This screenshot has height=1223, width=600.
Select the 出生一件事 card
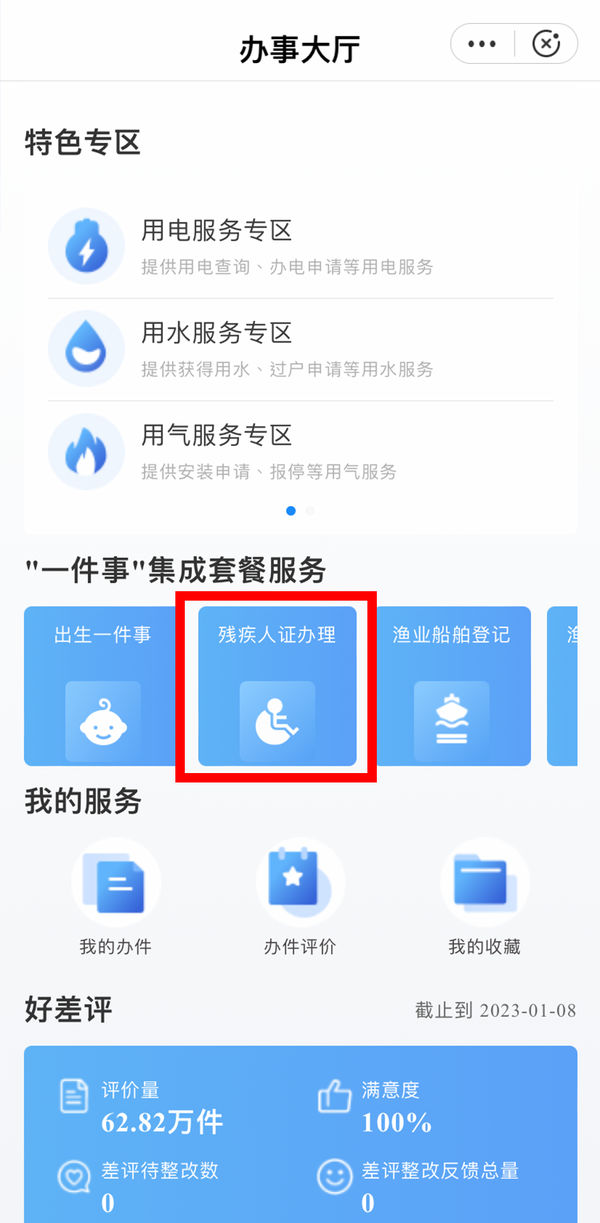click(x=103, y=686)
